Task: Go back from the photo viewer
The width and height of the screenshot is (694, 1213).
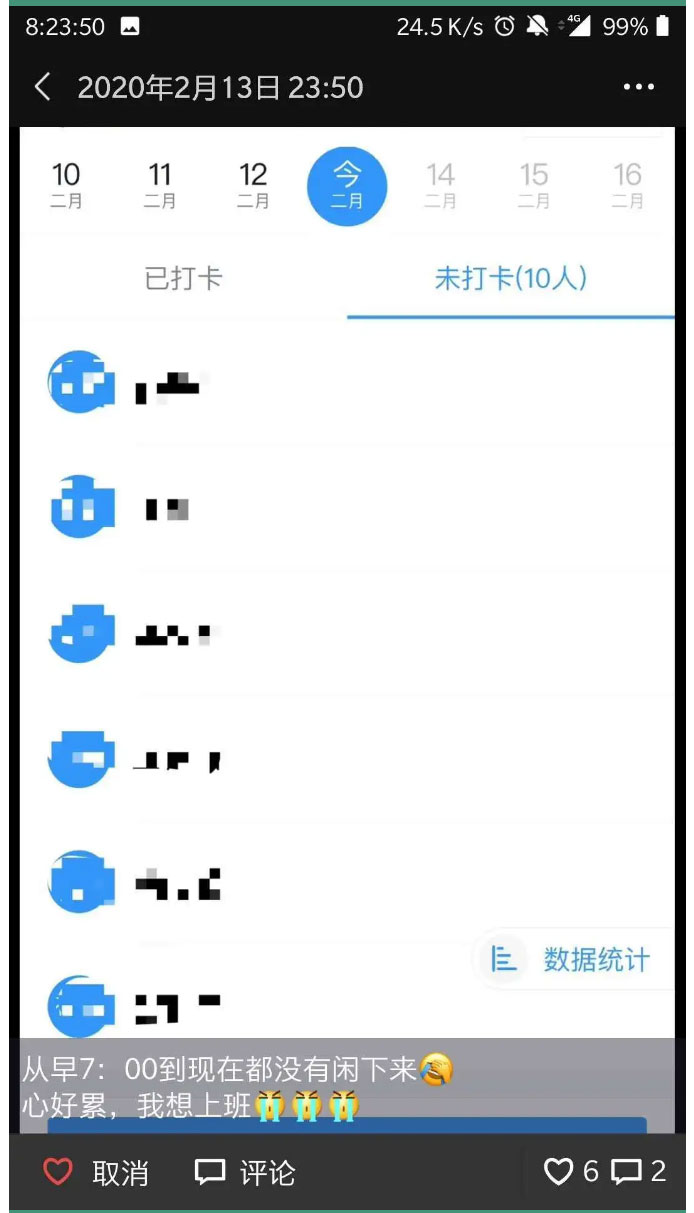Action: [x=42, y=87]
